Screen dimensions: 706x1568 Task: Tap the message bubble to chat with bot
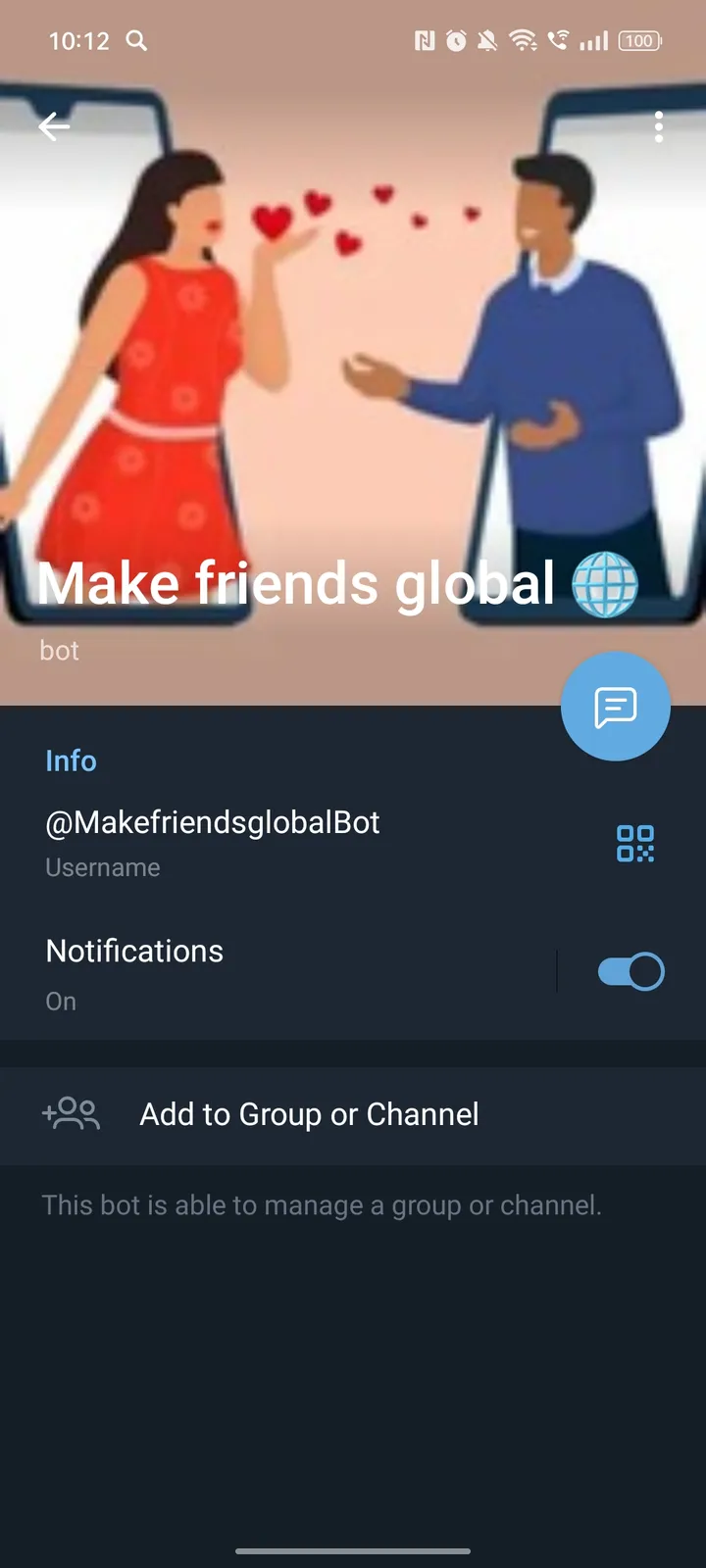[615, 707]
